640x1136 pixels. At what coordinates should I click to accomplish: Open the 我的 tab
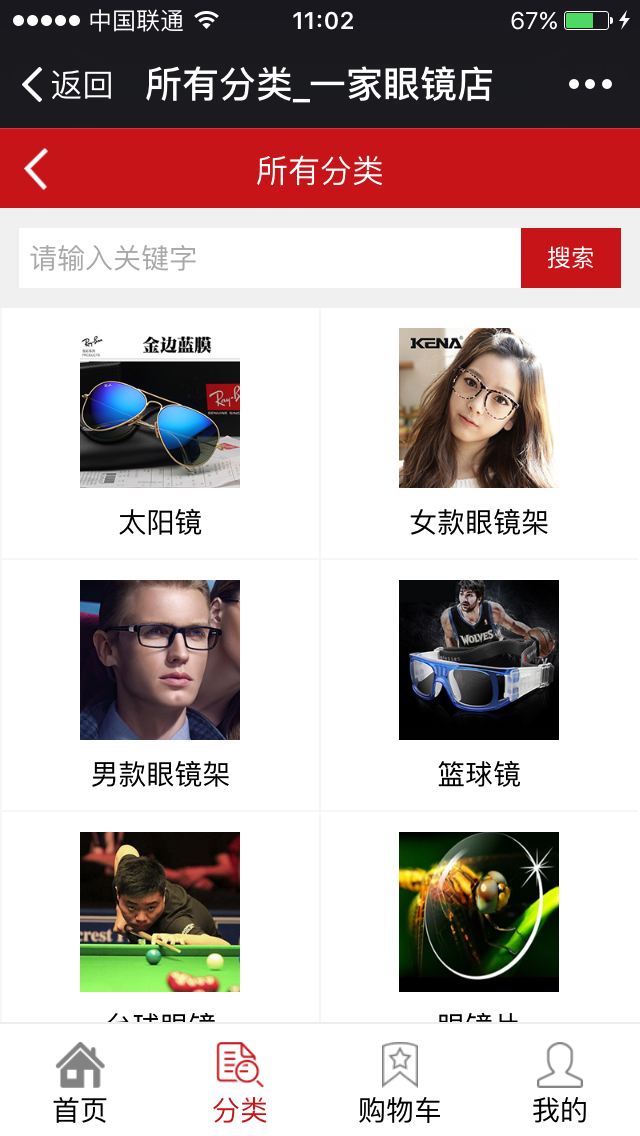[x=560, y=1081]
